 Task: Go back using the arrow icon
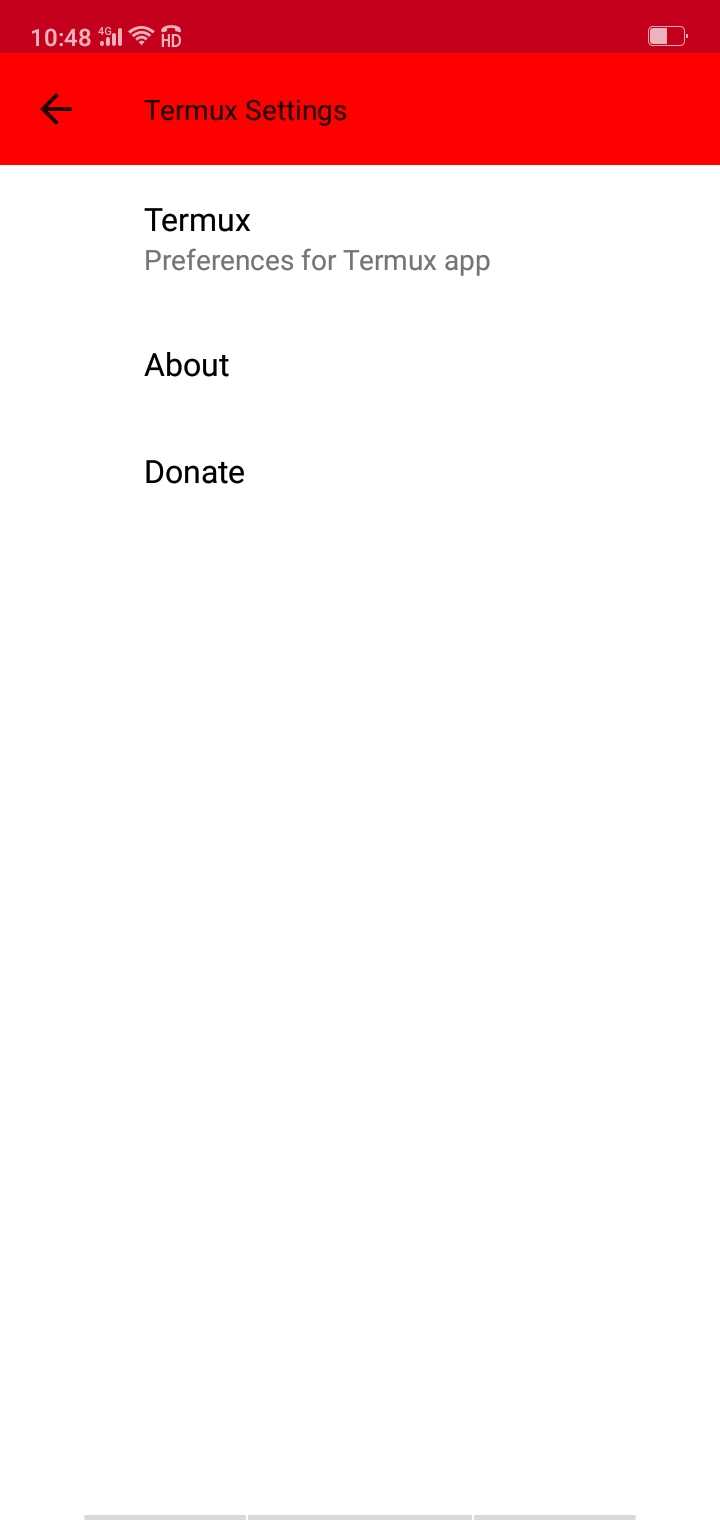coord(56,109)
